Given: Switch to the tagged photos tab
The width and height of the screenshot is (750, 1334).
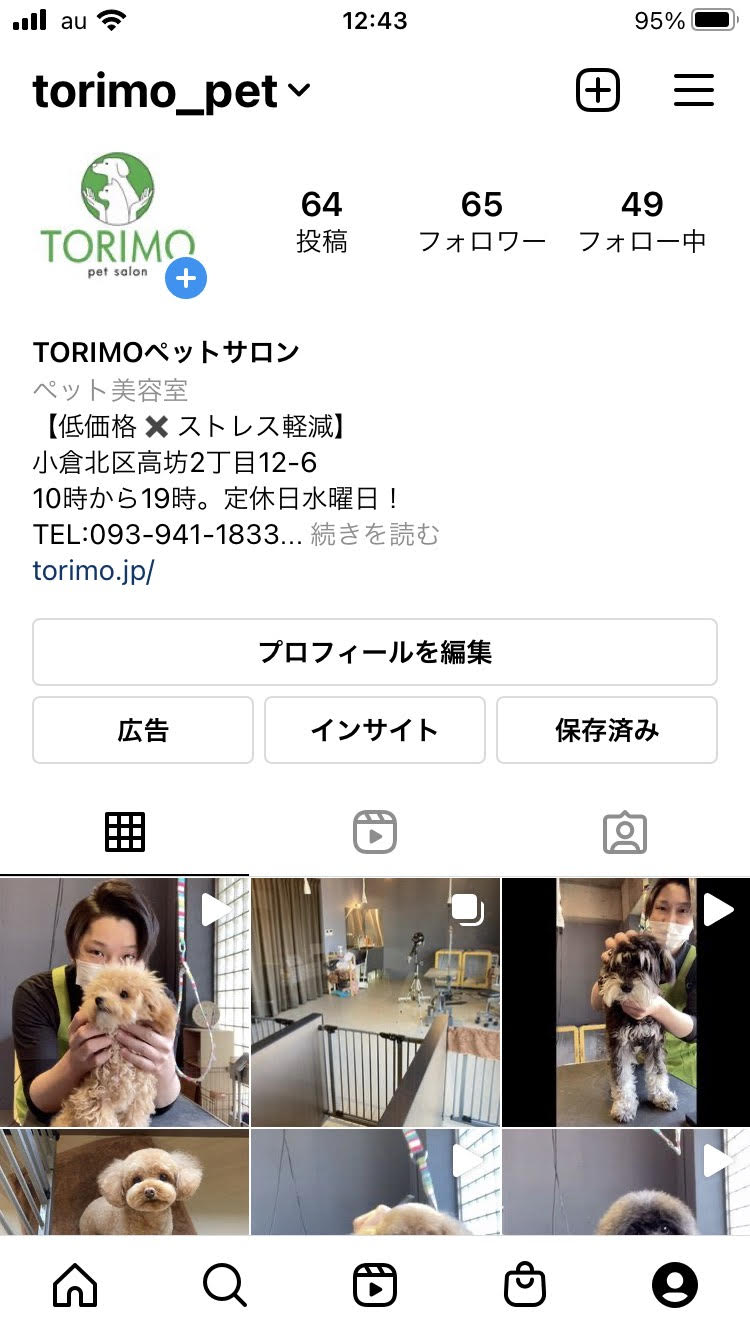Looking at the screenshot, I should click(x=625, y=832).
